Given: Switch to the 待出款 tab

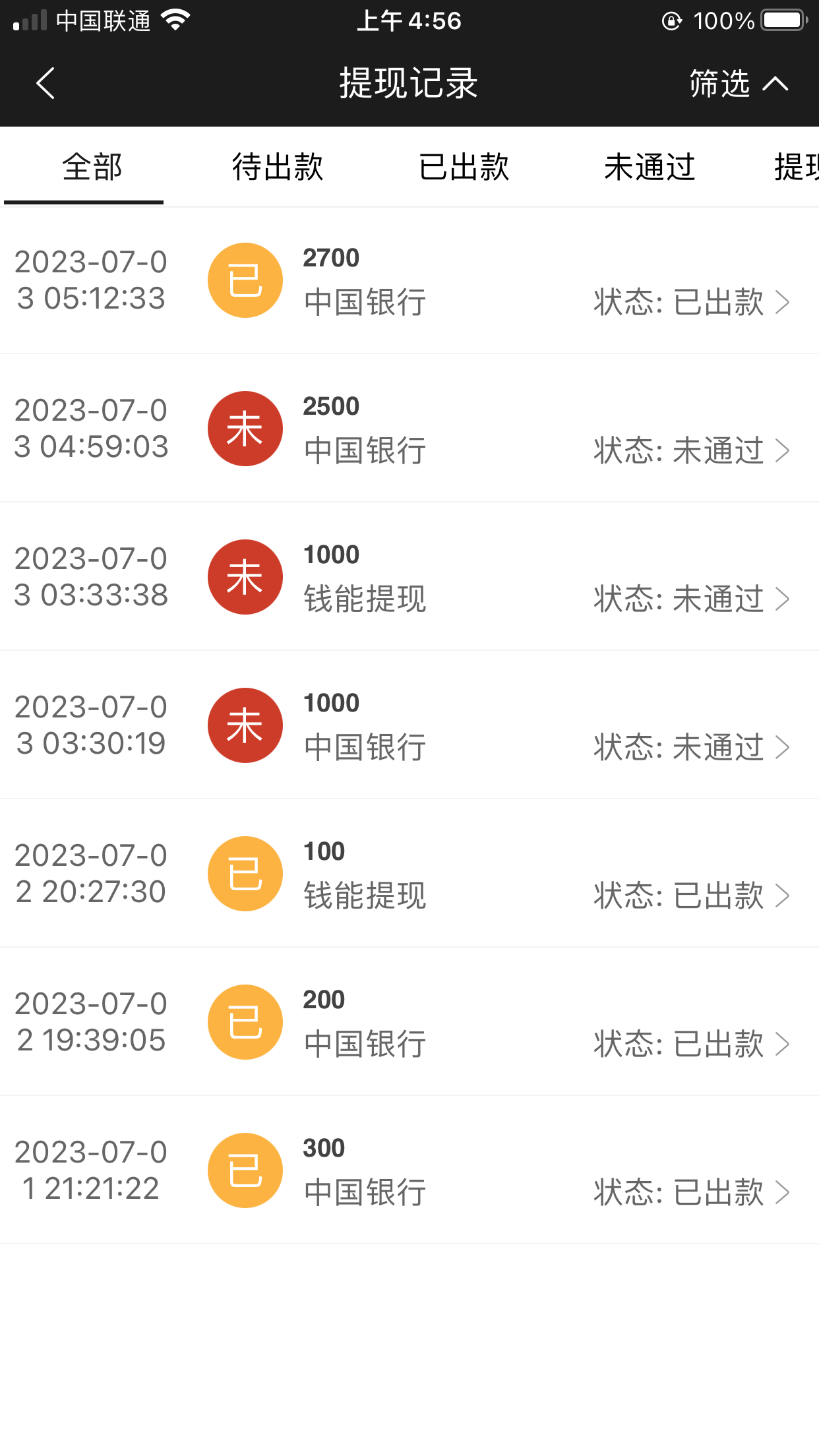Looking at the screenshot, I should click(278, 167).
